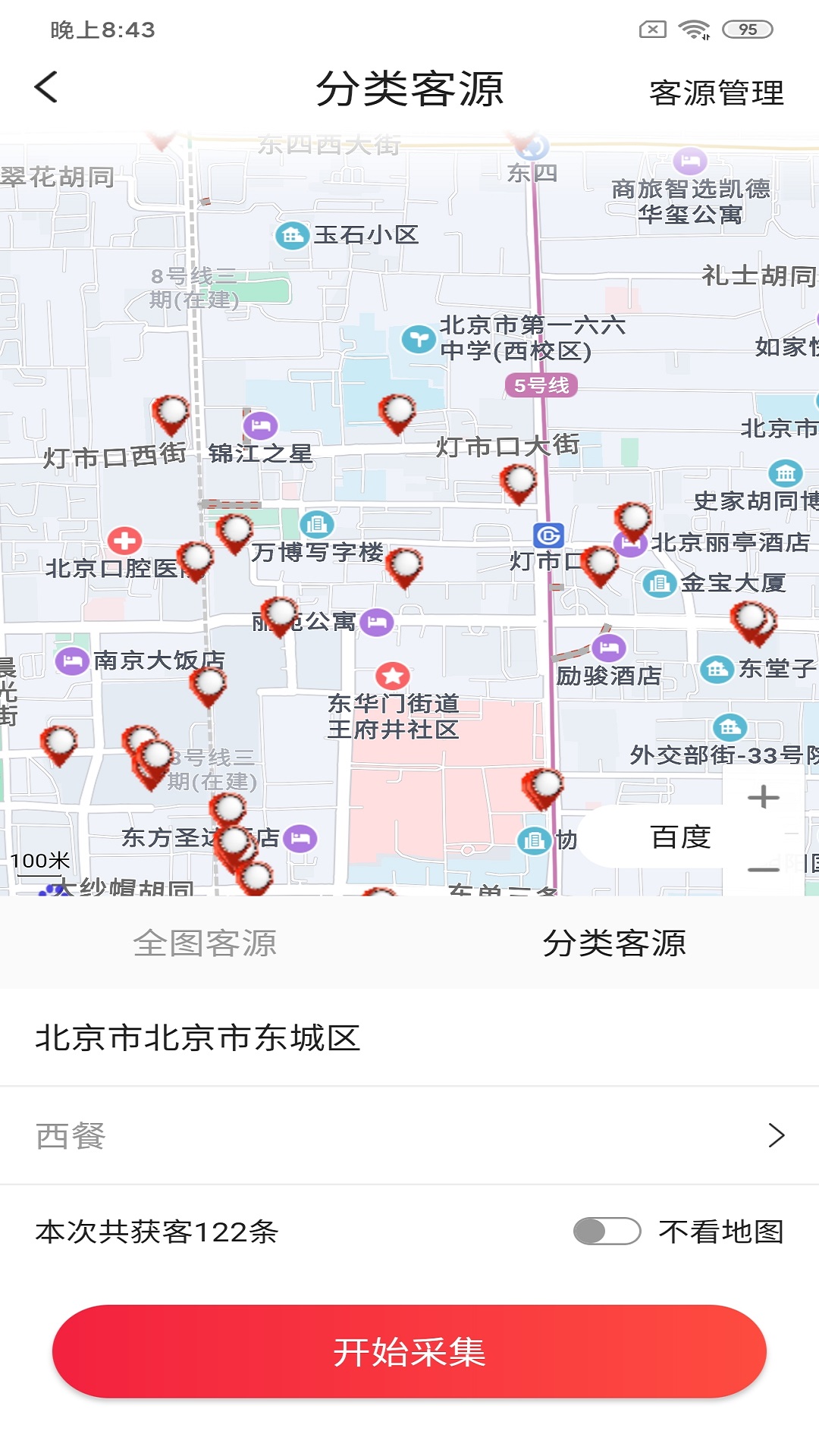Click the 玉石小区 community icon
The width and height of the screenshot is (819, 1456).
click(290, 236)
